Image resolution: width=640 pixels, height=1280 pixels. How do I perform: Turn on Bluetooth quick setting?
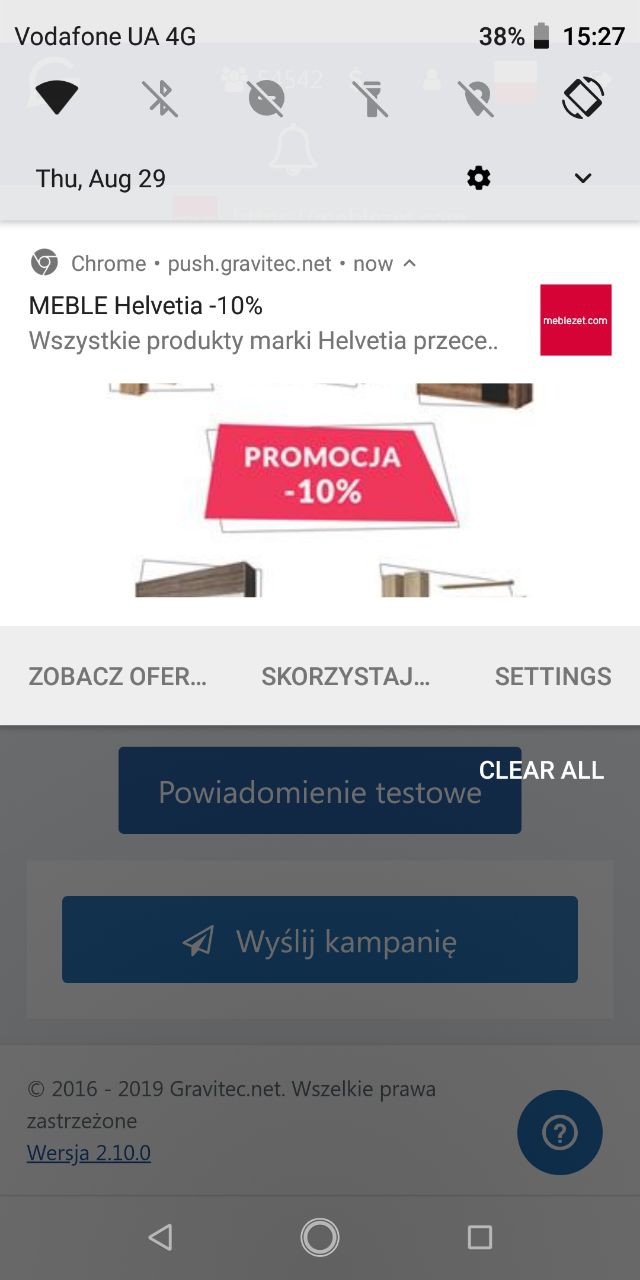pos(161,97)
